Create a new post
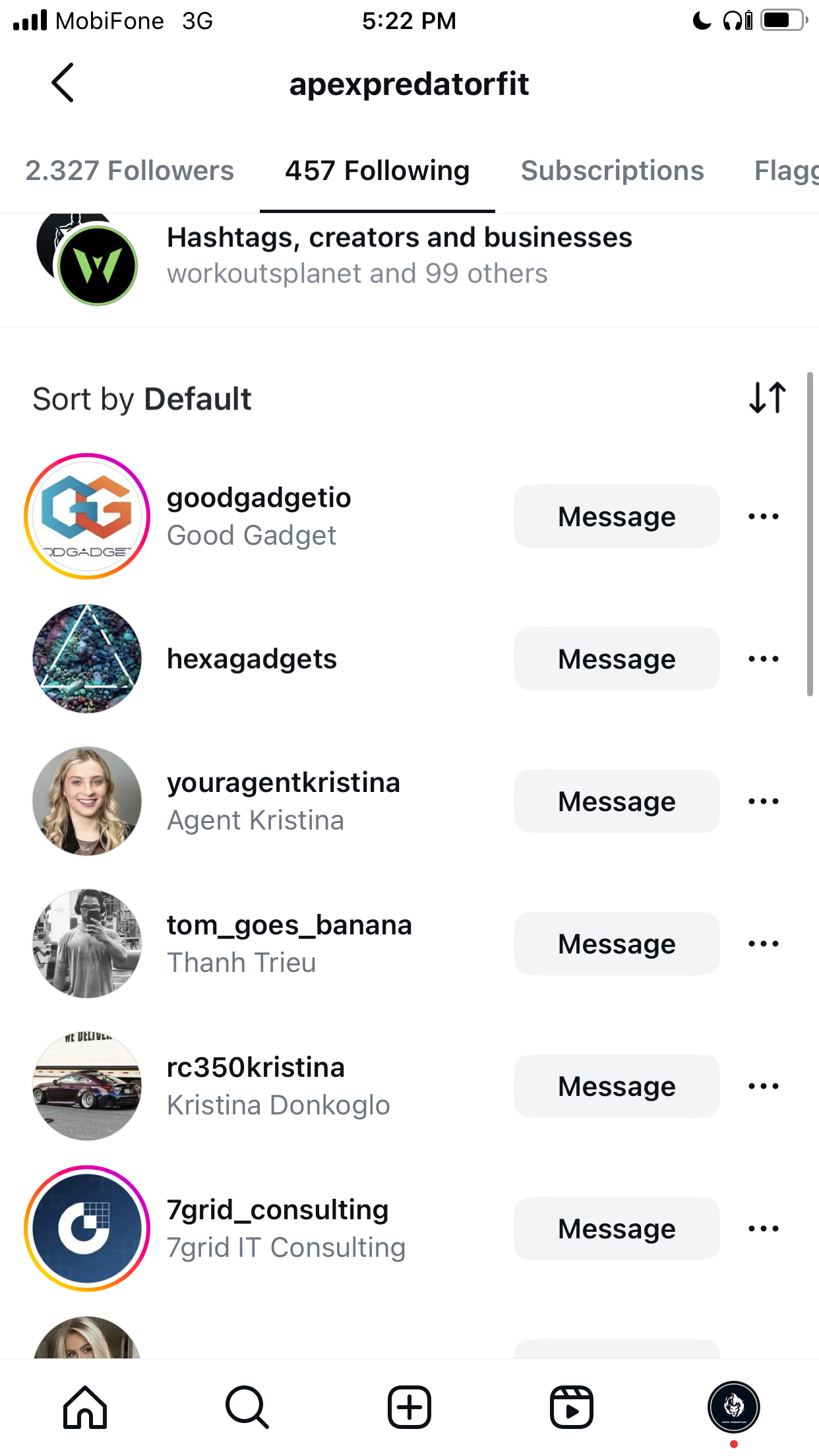This screenshot has width=819, height=1456. [409, 1407]
